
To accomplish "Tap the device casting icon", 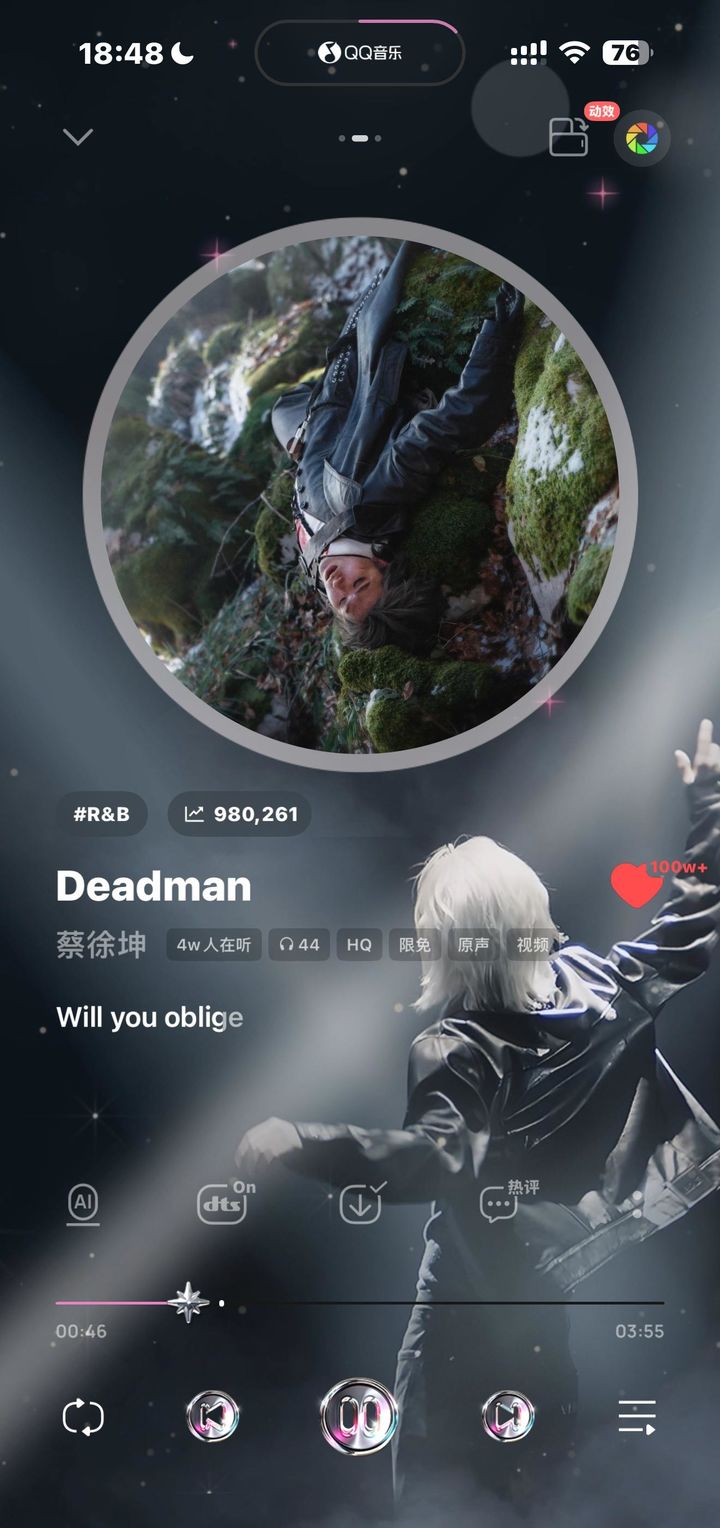I will pyautogui.click(x=569, y=137).
